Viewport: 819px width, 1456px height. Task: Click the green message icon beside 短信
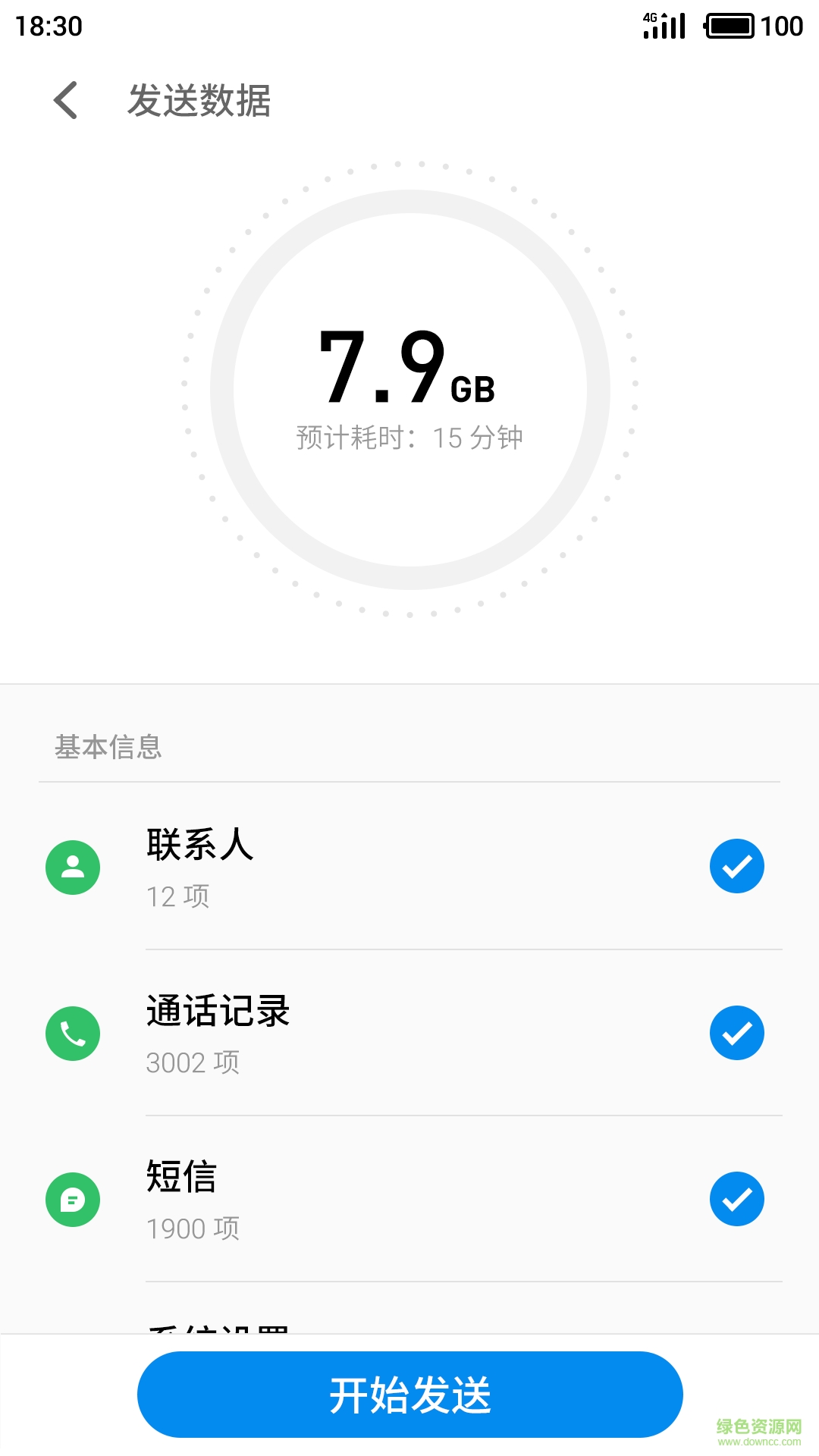(x=73, y=1200)
